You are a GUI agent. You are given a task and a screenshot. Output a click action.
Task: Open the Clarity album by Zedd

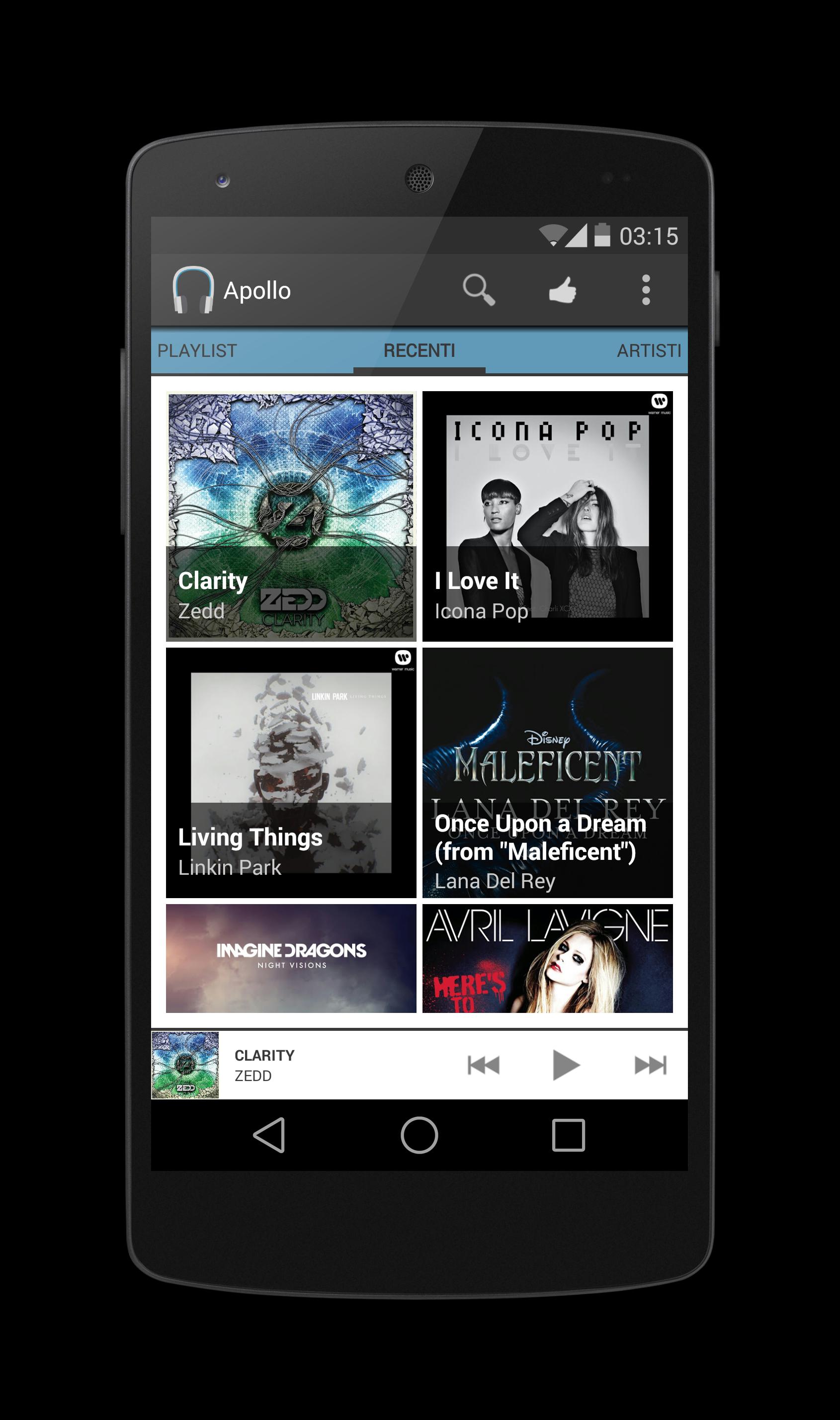[x=291, y=516]
